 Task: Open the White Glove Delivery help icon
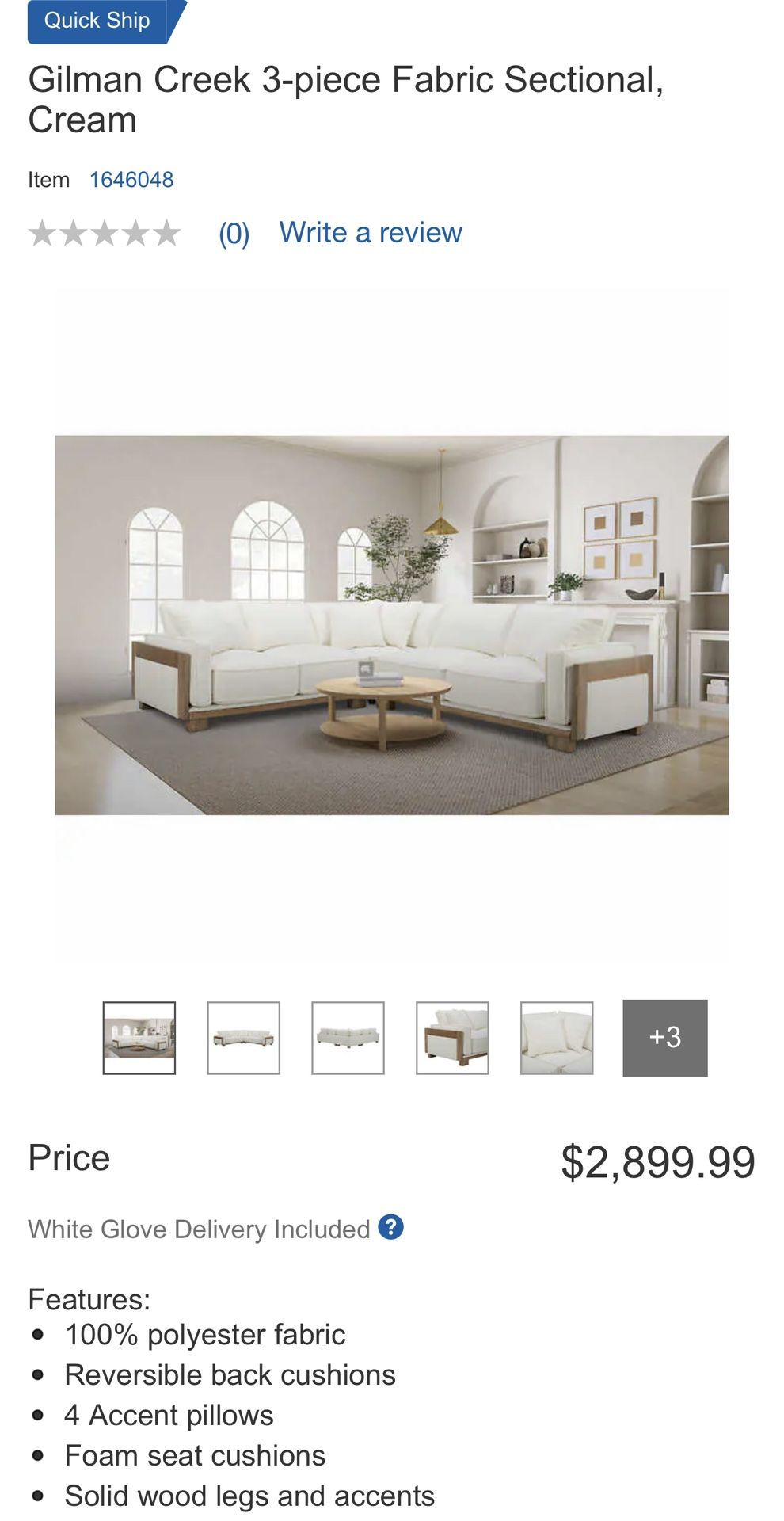coord(390,1227)
